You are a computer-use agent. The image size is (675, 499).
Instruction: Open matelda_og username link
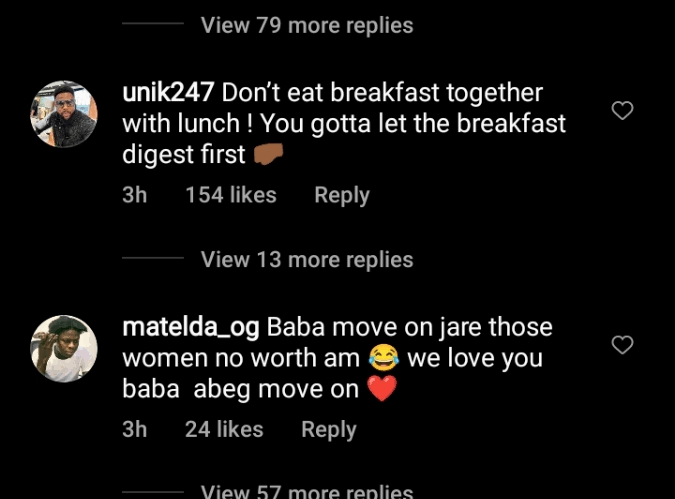tap(191, 327)
